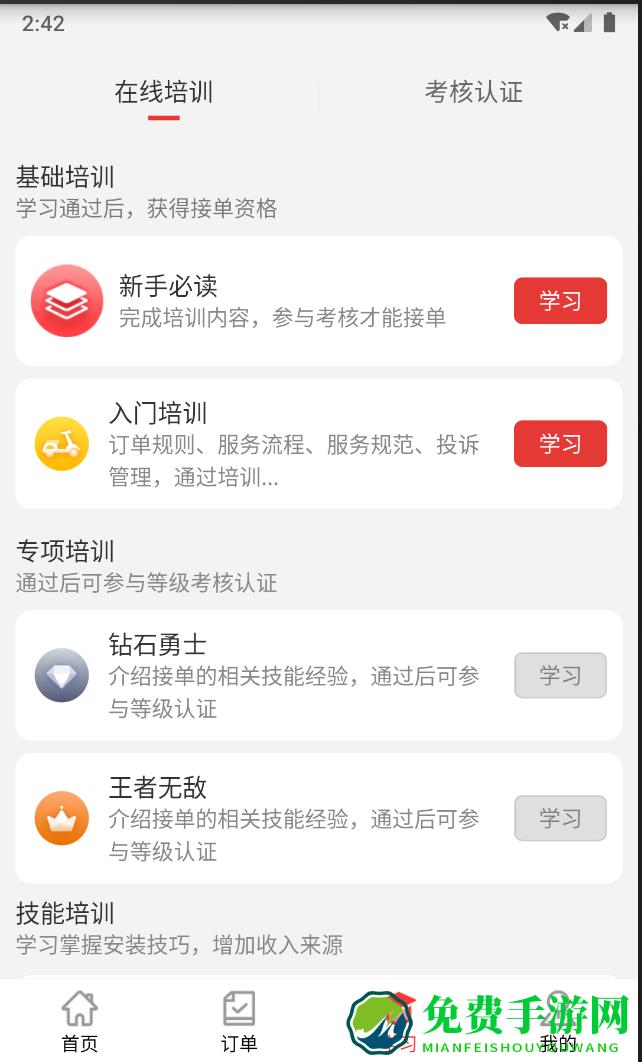Go to the 首页 tab

pos(80,1021)
